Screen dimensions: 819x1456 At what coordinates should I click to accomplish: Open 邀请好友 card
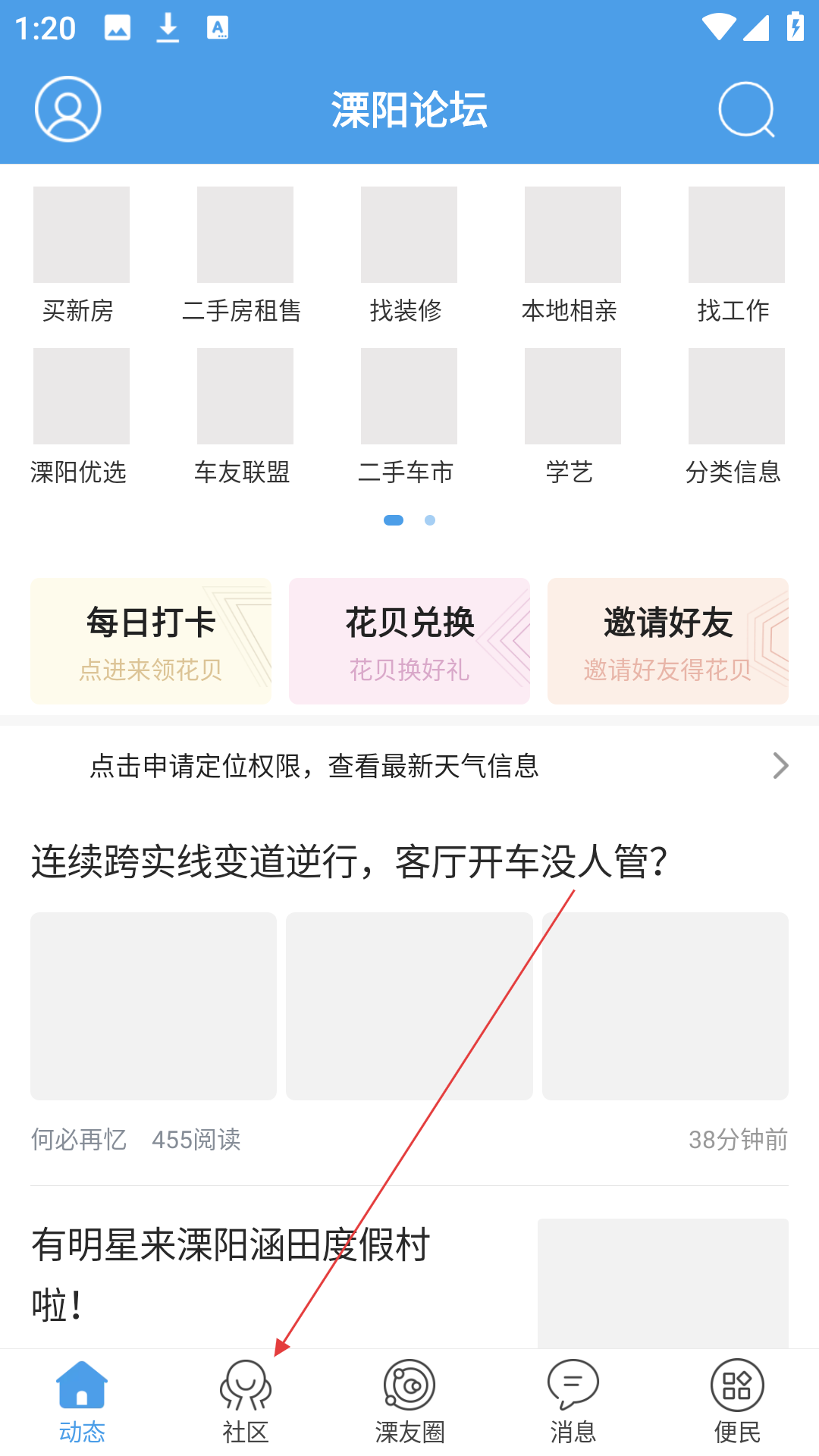(667, 641)
